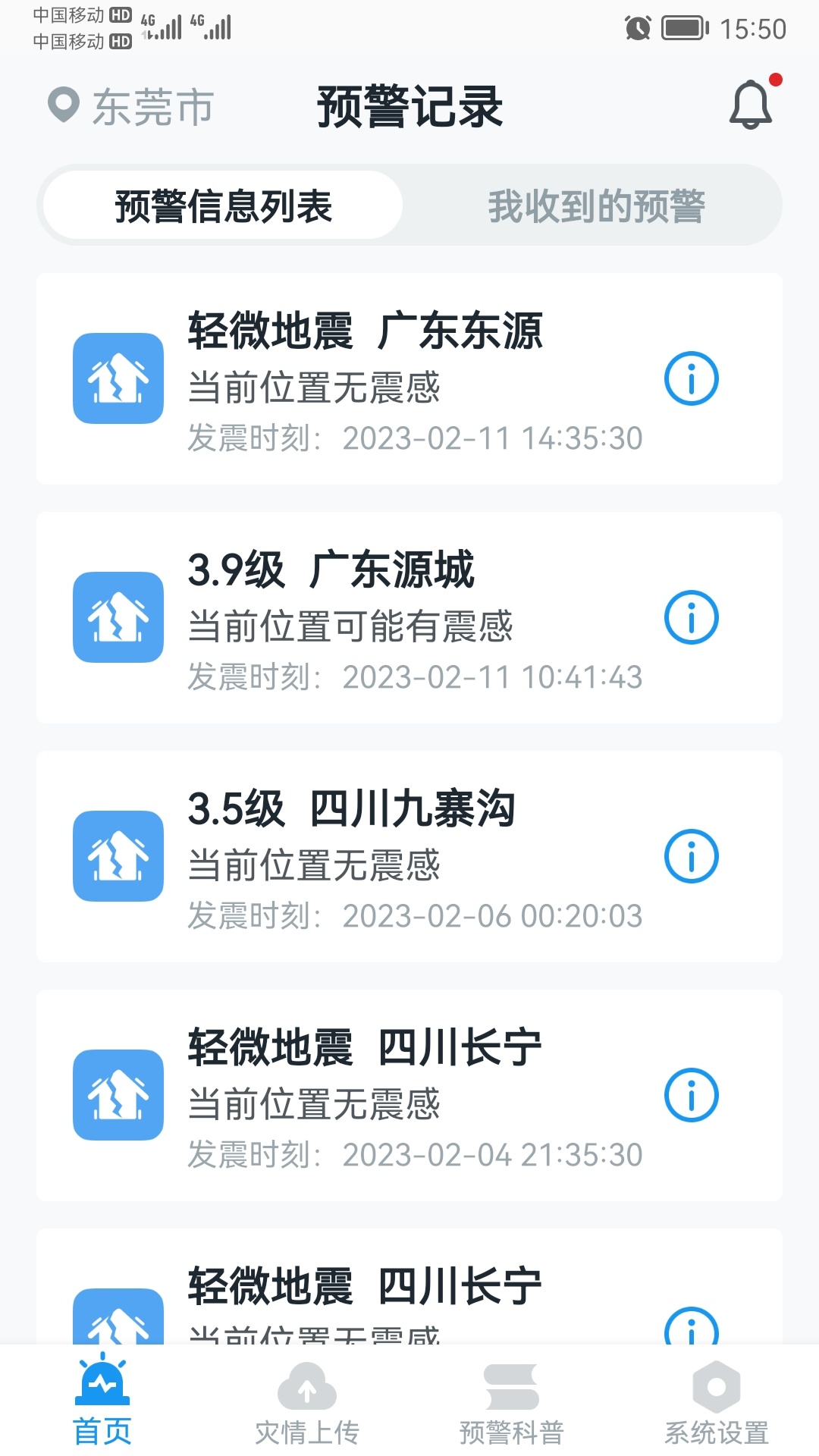Open the notification bell icon
The width and height of the screenshot is (819, 1456).
click(x=750, y=104)
